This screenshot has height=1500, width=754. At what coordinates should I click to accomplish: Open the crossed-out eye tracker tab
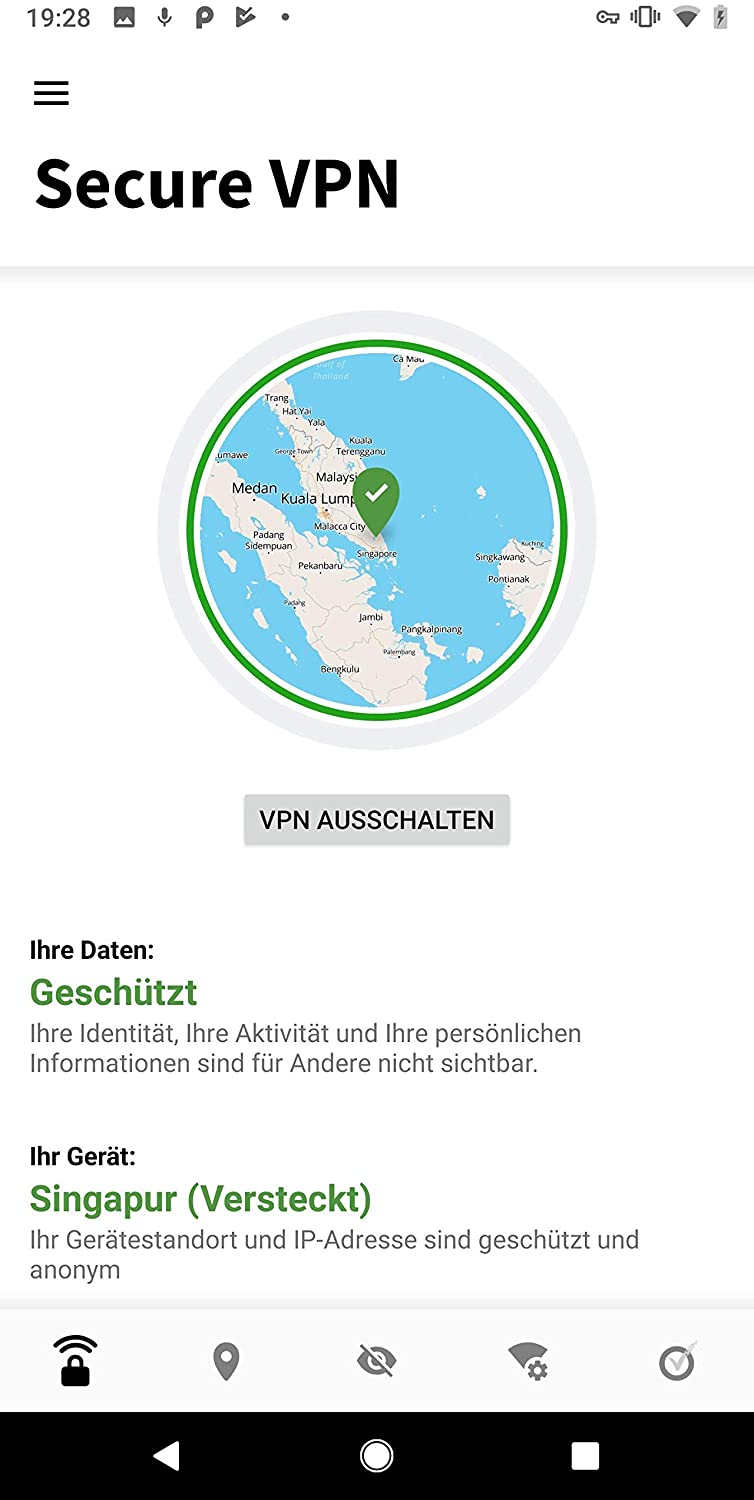pos(377,1361)
